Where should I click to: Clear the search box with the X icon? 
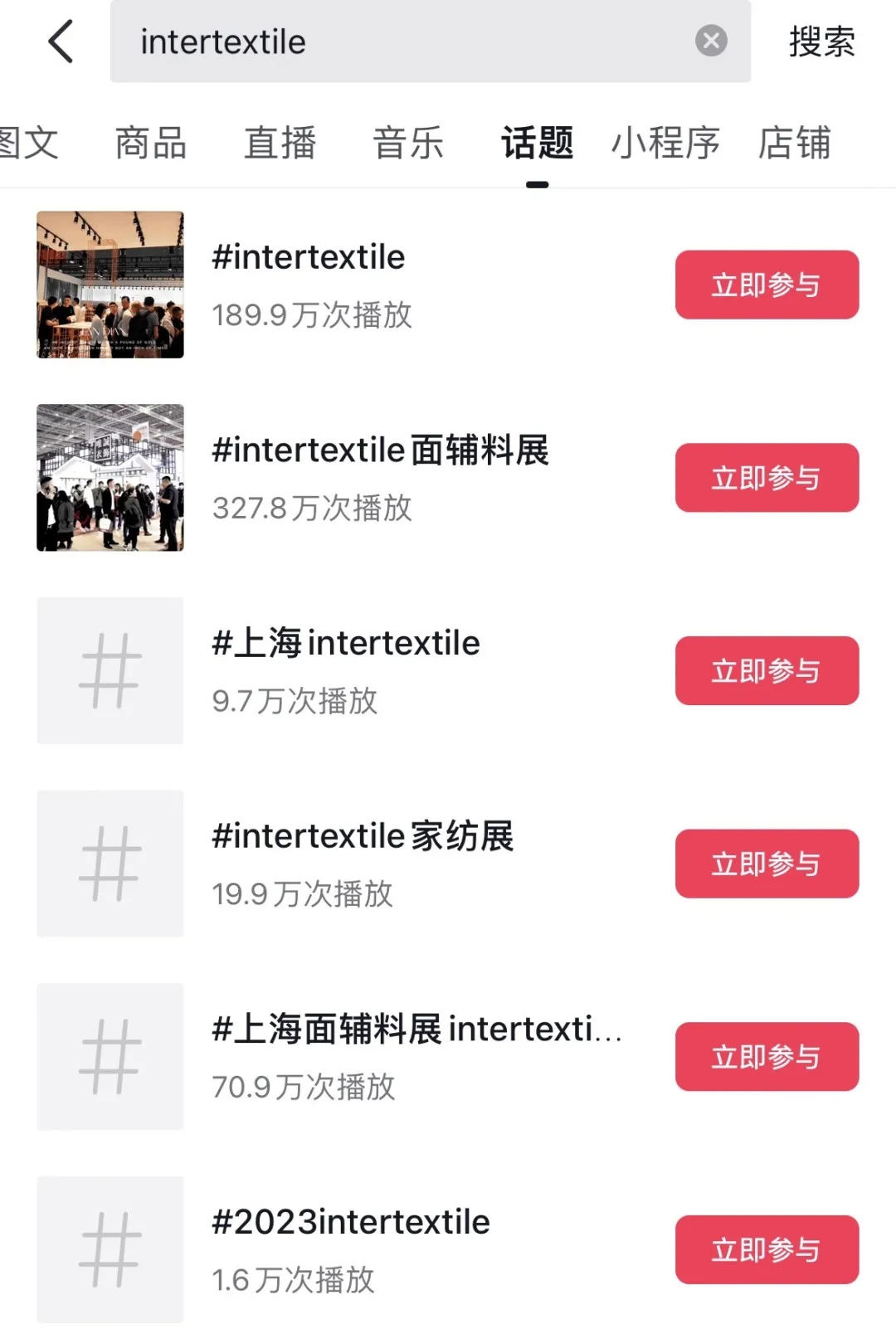[710, 41]
